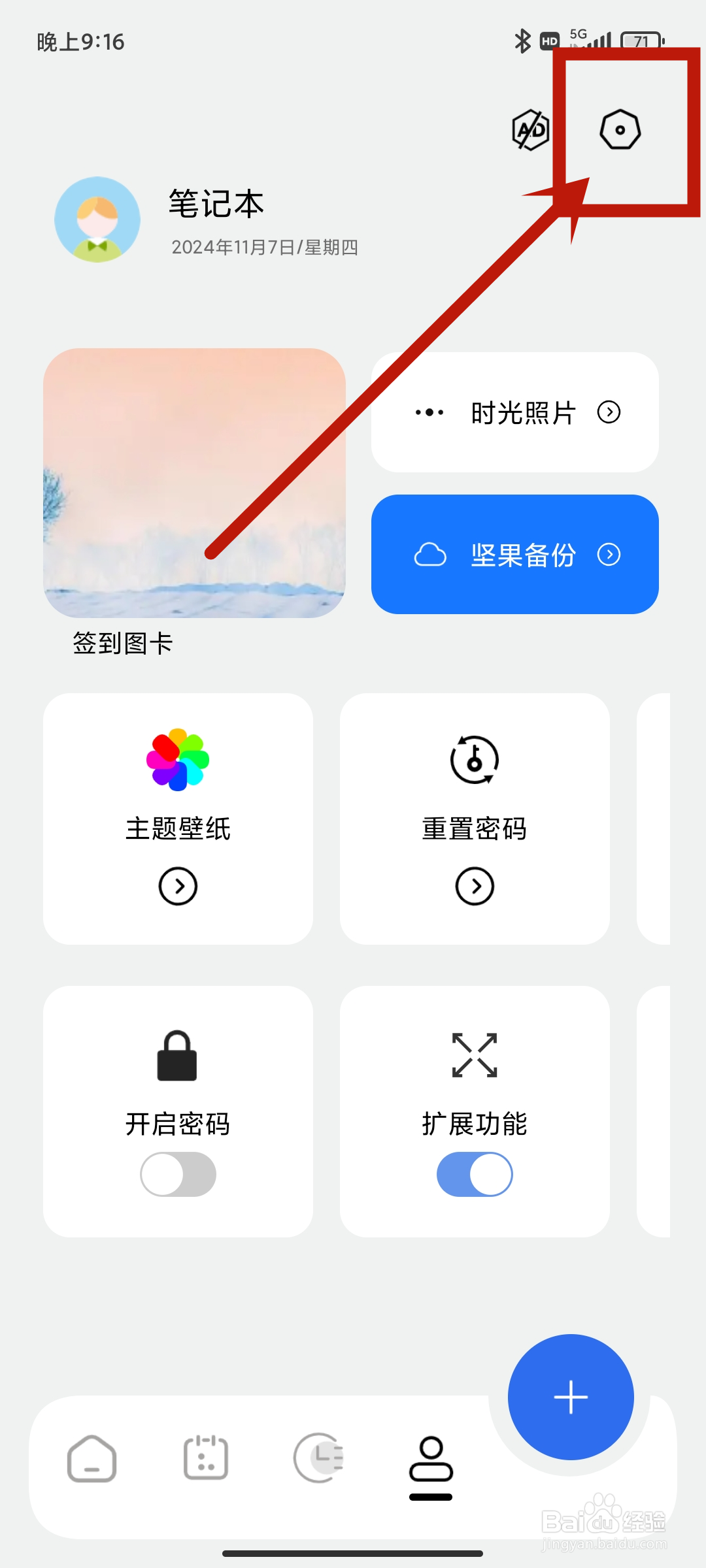Disable the 扩展功能 toggle
The height and width of the screenshot is (1568, 706).
pos(475,1174)
